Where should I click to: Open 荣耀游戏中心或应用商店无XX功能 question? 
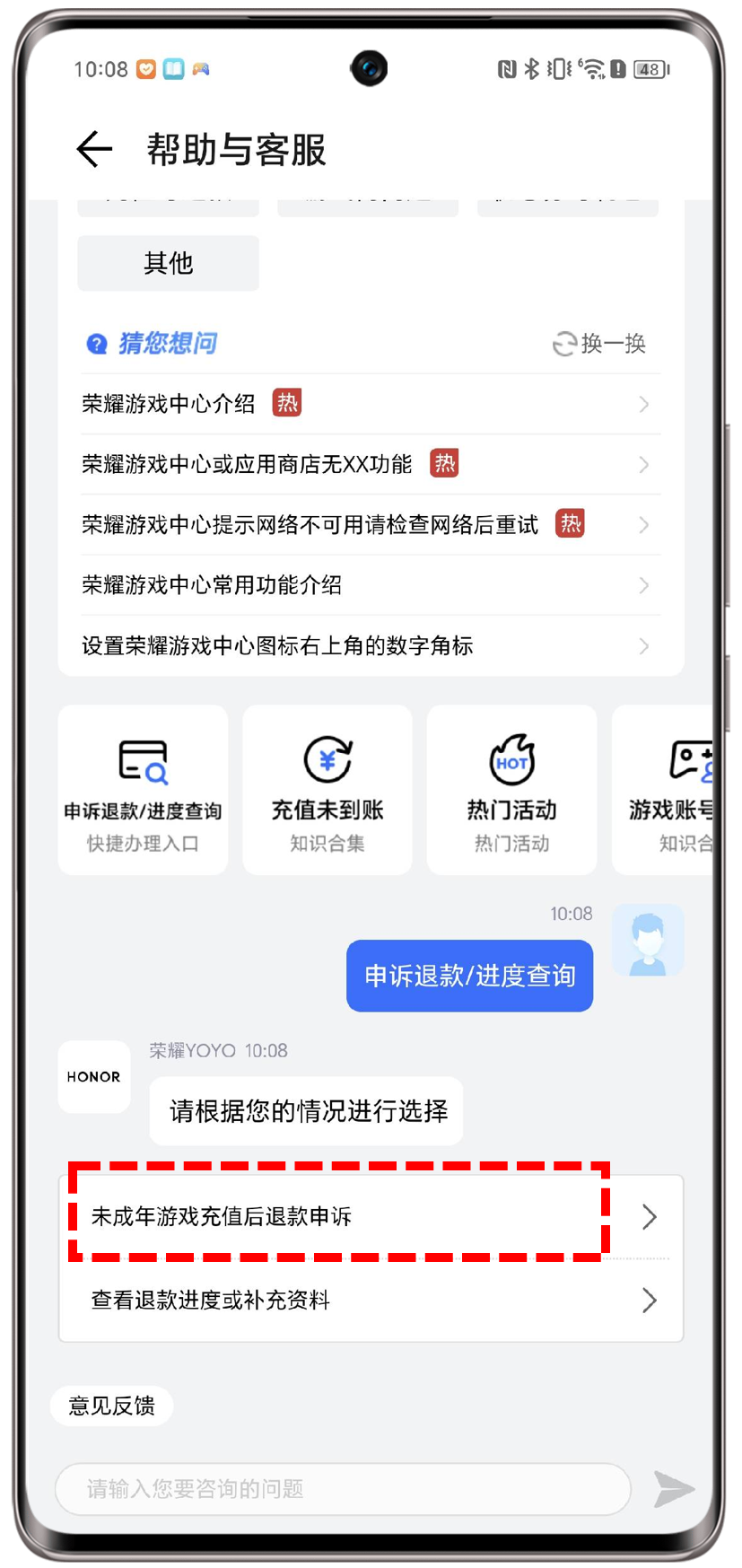point(370,464)
